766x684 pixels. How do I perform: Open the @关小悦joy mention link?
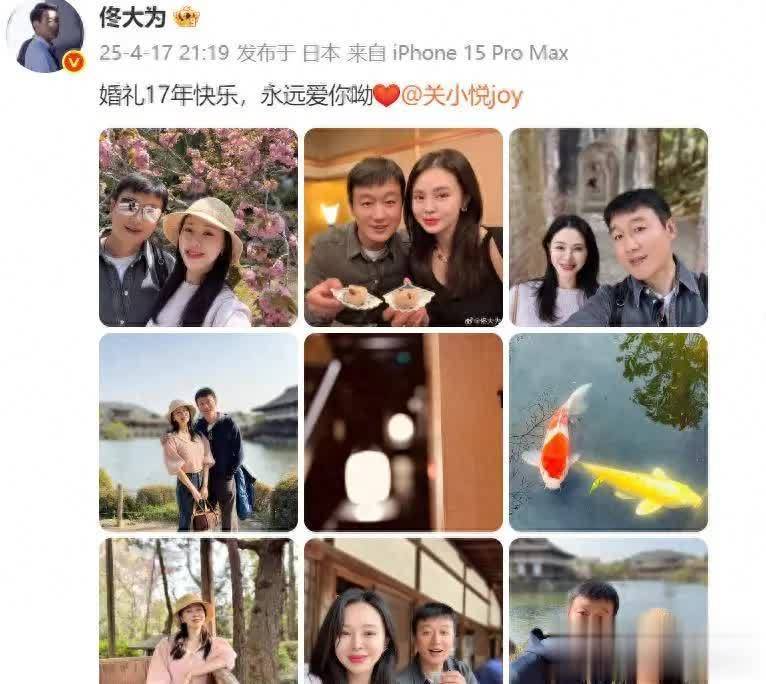click(x=462, y=96)
